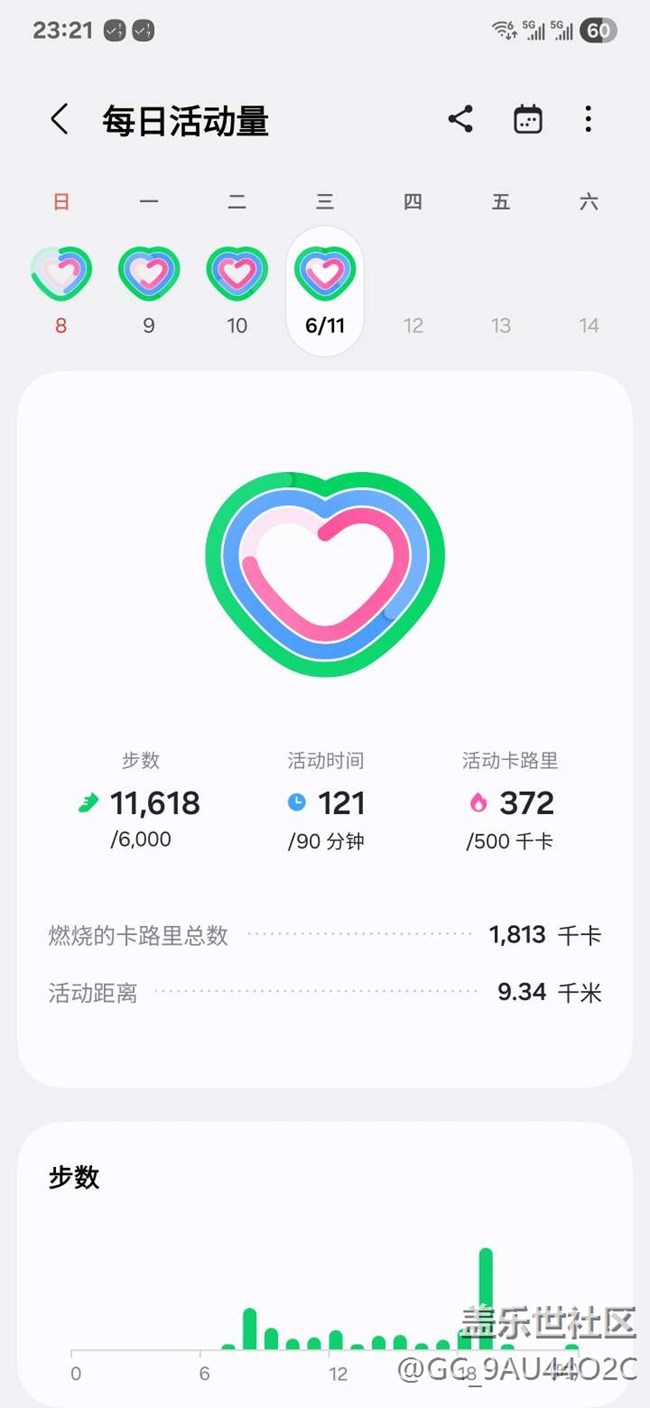The width and height of the screenshot is (650, 1408).
Task: Select Wednesday 6/11
Action: pyautogui.click(x=325, y=290)
